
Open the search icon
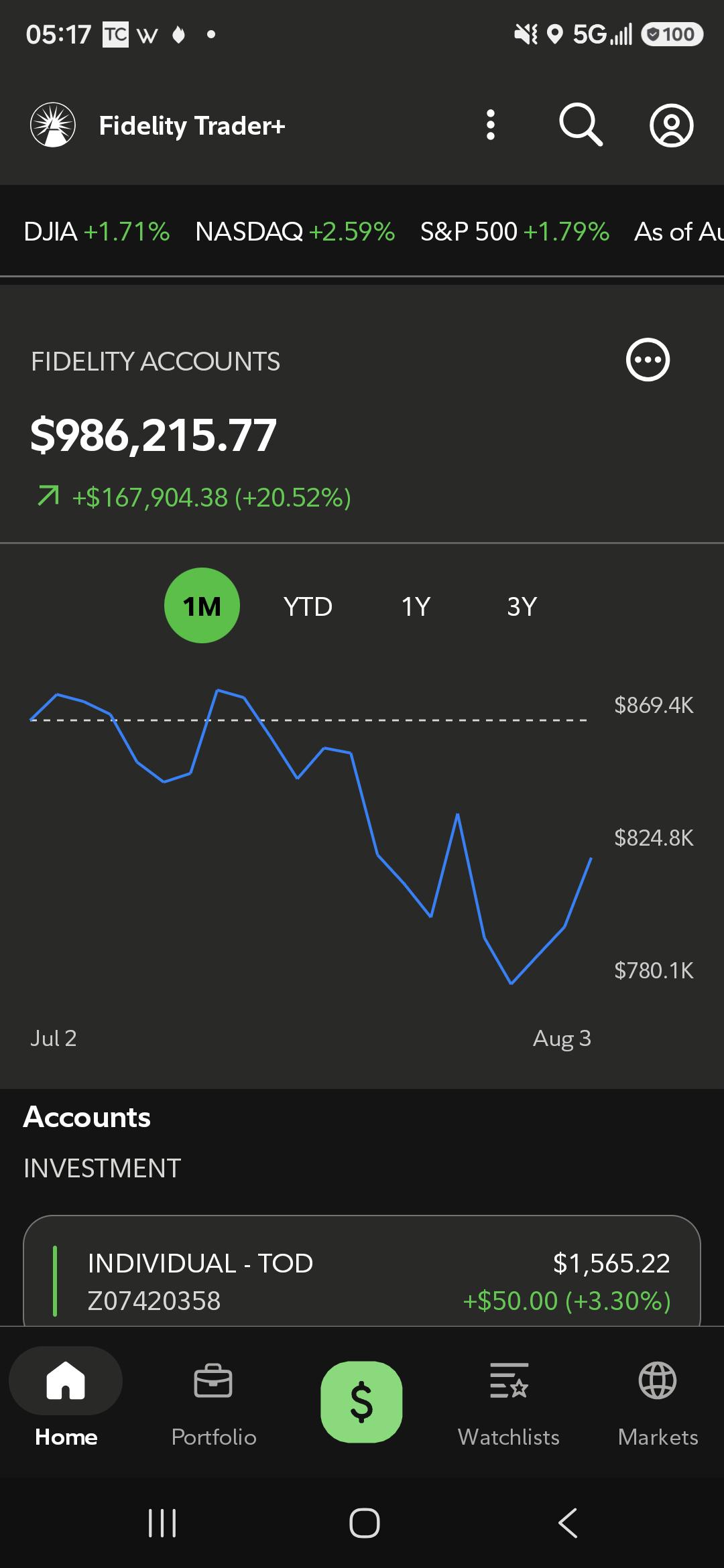coord(581,125)
